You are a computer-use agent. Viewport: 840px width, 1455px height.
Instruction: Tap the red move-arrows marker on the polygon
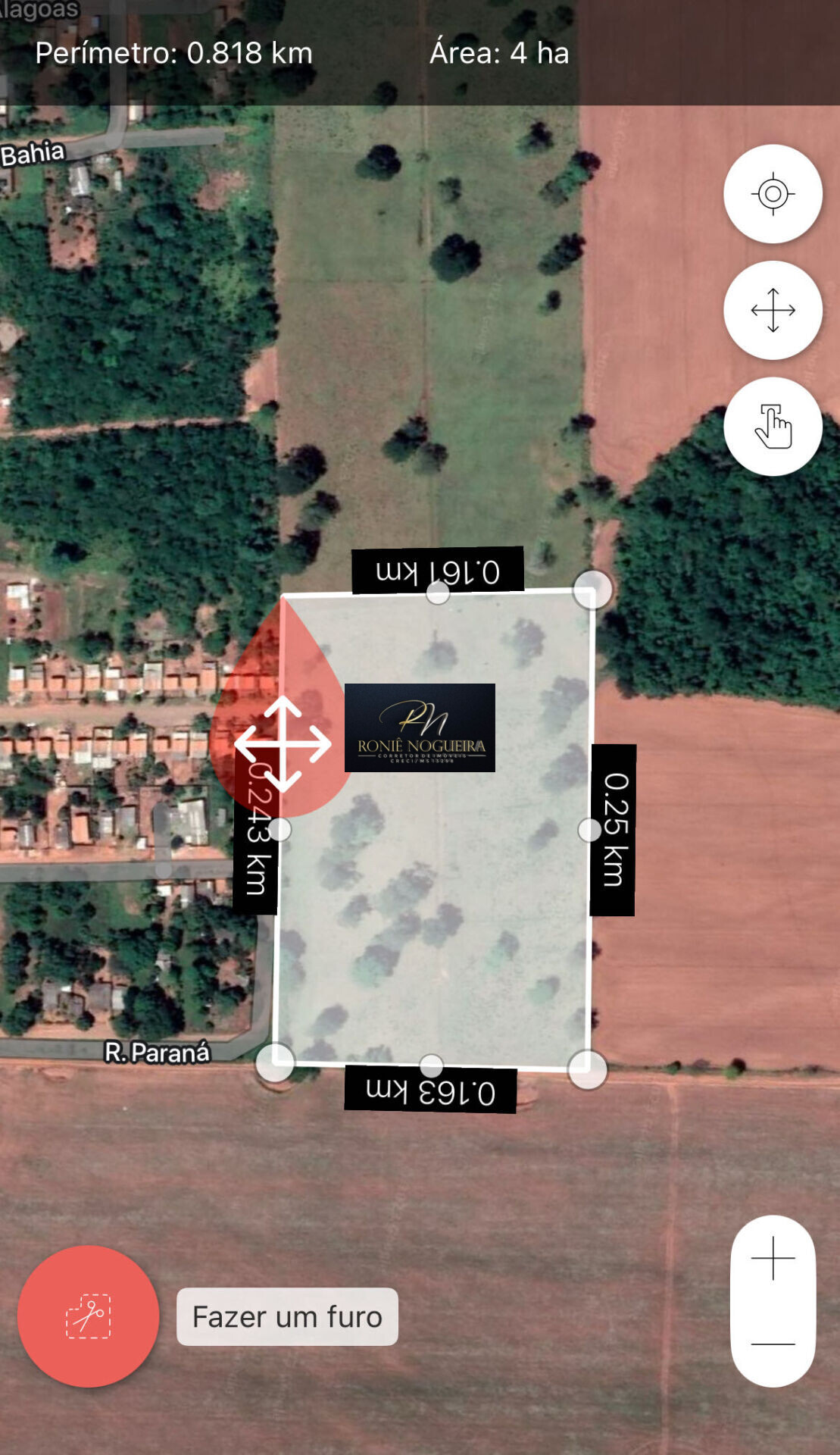coord(283,743)
